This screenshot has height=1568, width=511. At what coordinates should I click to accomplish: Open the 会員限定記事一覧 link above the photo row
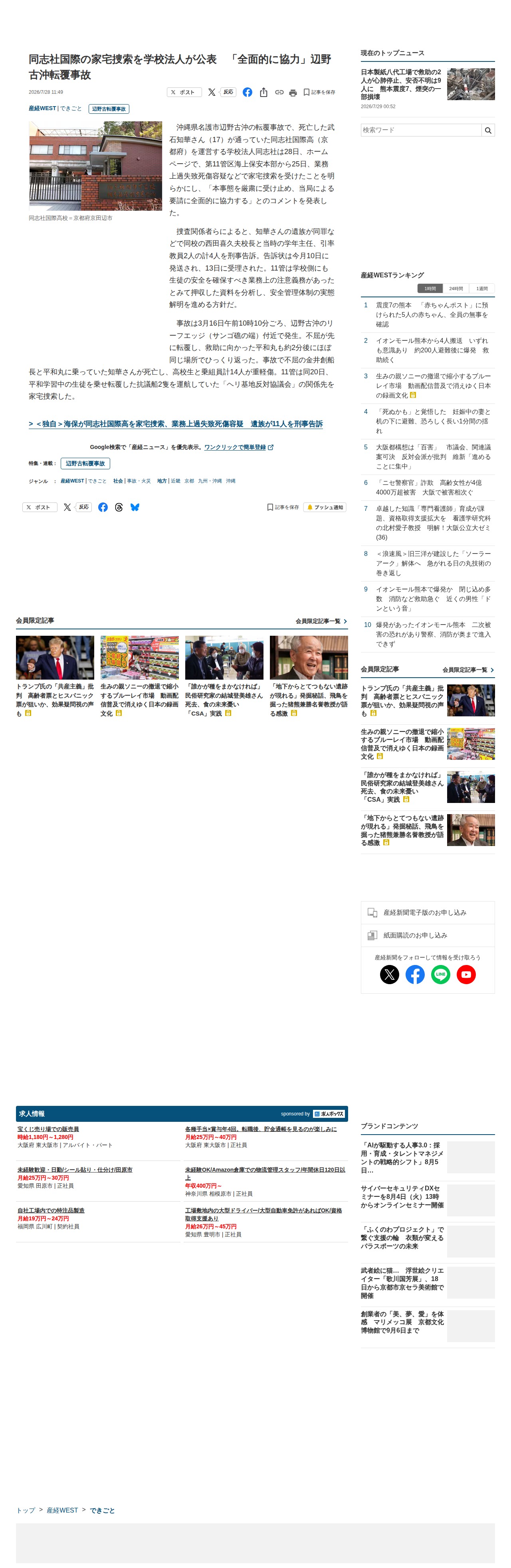click(x=321, y=621)
